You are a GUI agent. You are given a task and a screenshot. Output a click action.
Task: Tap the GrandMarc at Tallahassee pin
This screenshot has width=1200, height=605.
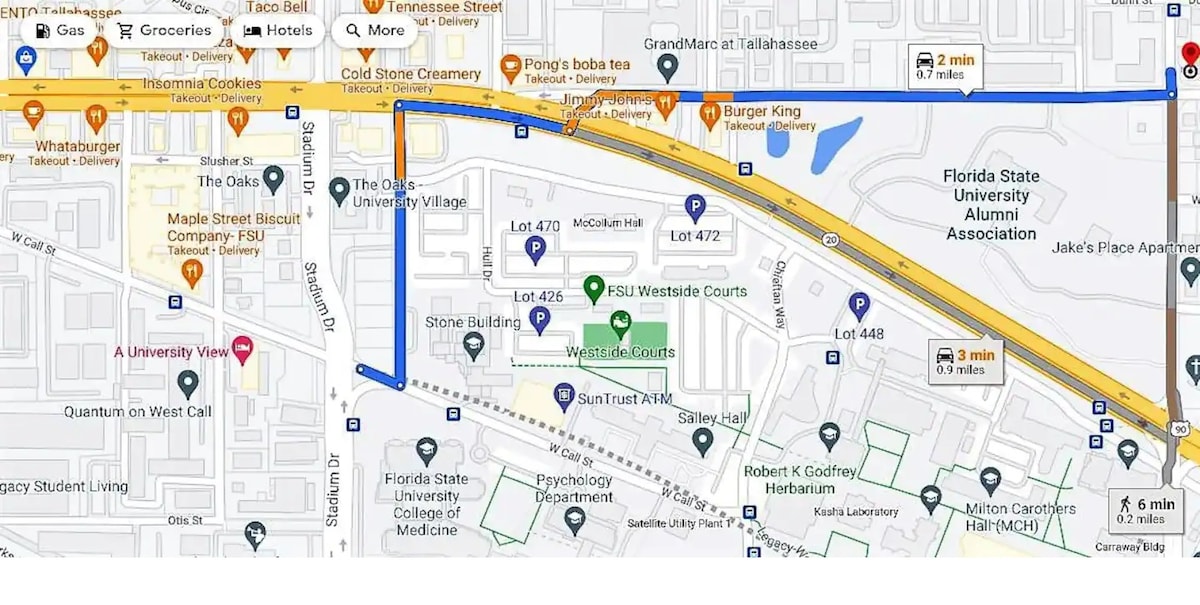point(669,68)
